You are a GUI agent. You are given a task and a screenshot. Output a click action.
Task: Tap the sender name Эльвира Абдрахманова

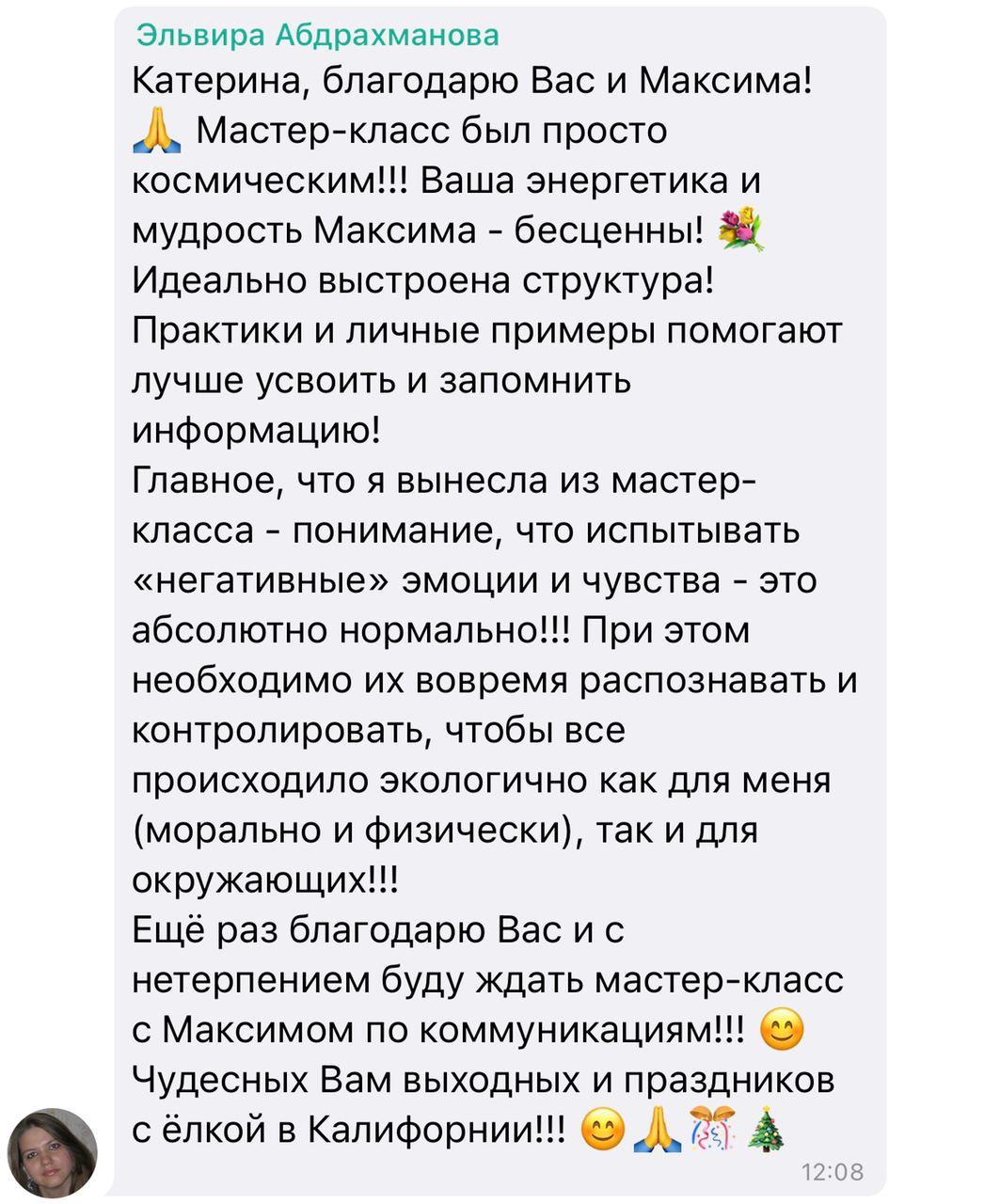click(318, 36)
